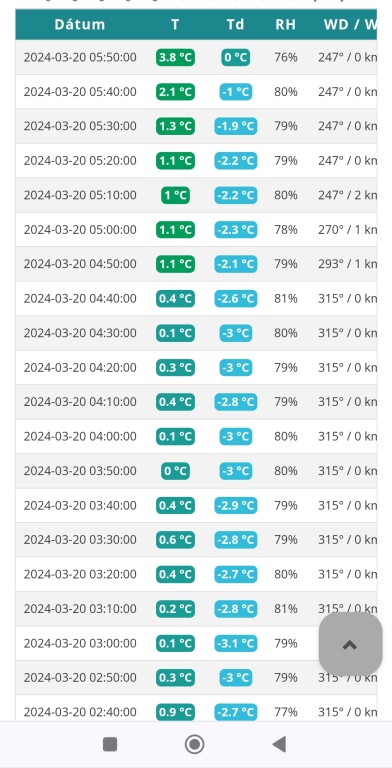Go to the system home screen
The width and height of the screenshot is (392, 768).
[x=195, y=744]
